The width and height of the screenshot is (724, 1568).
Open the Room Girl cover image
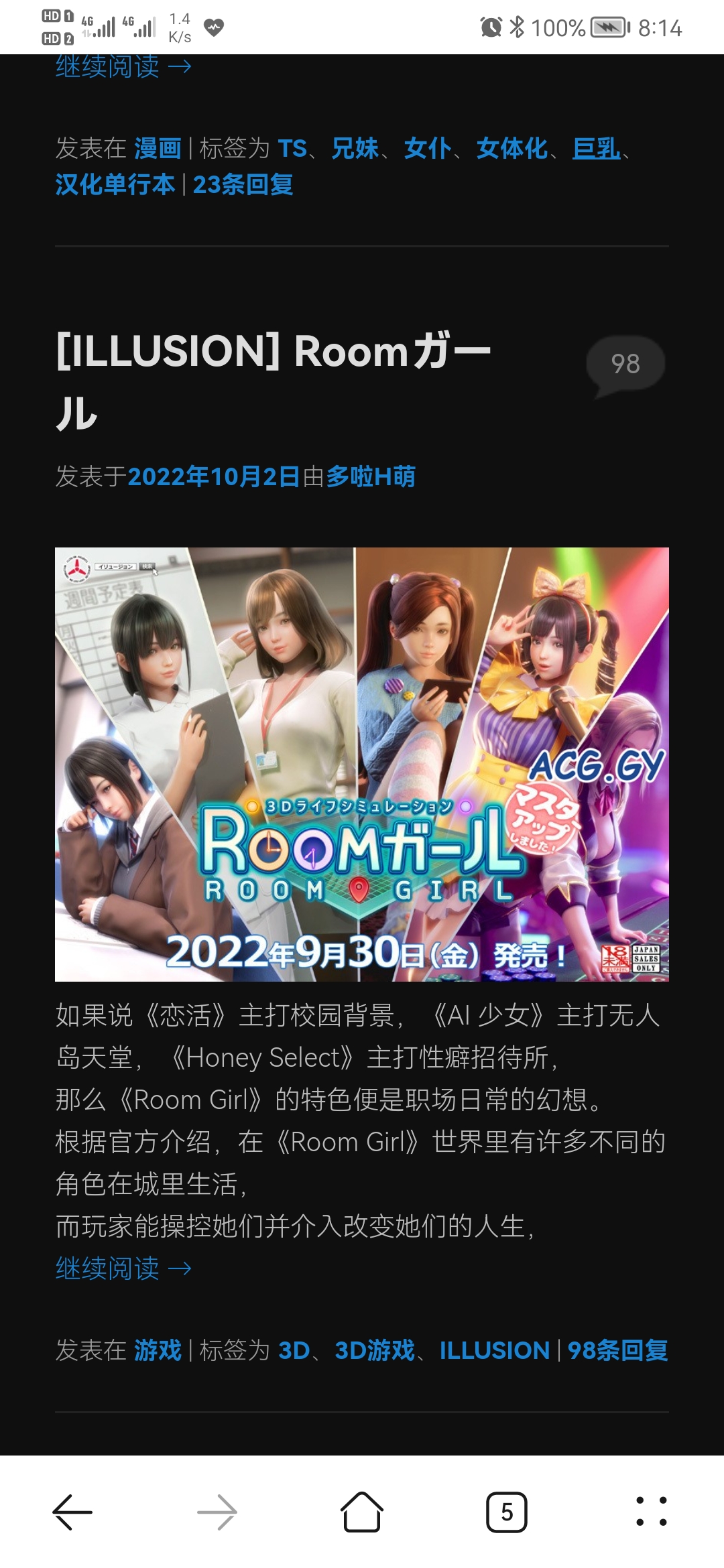point(362,764)
